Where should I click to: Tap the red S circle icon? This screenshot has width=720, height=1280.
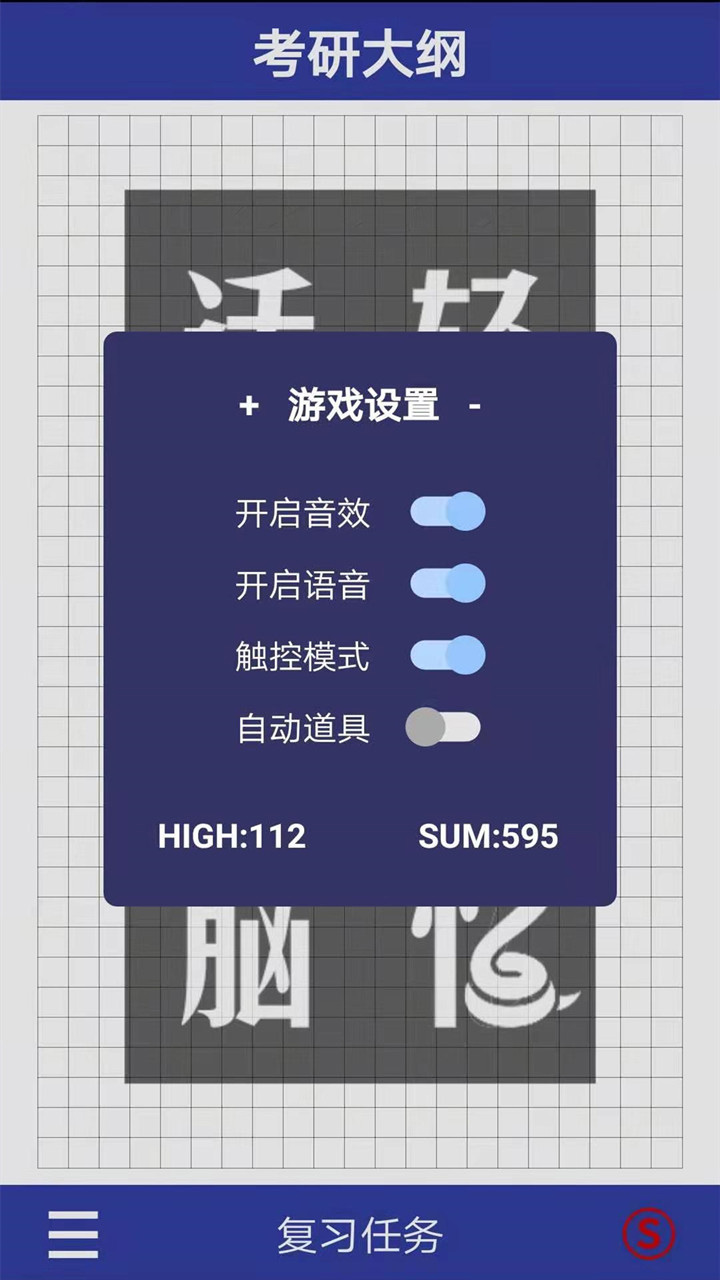[649, 1234]
